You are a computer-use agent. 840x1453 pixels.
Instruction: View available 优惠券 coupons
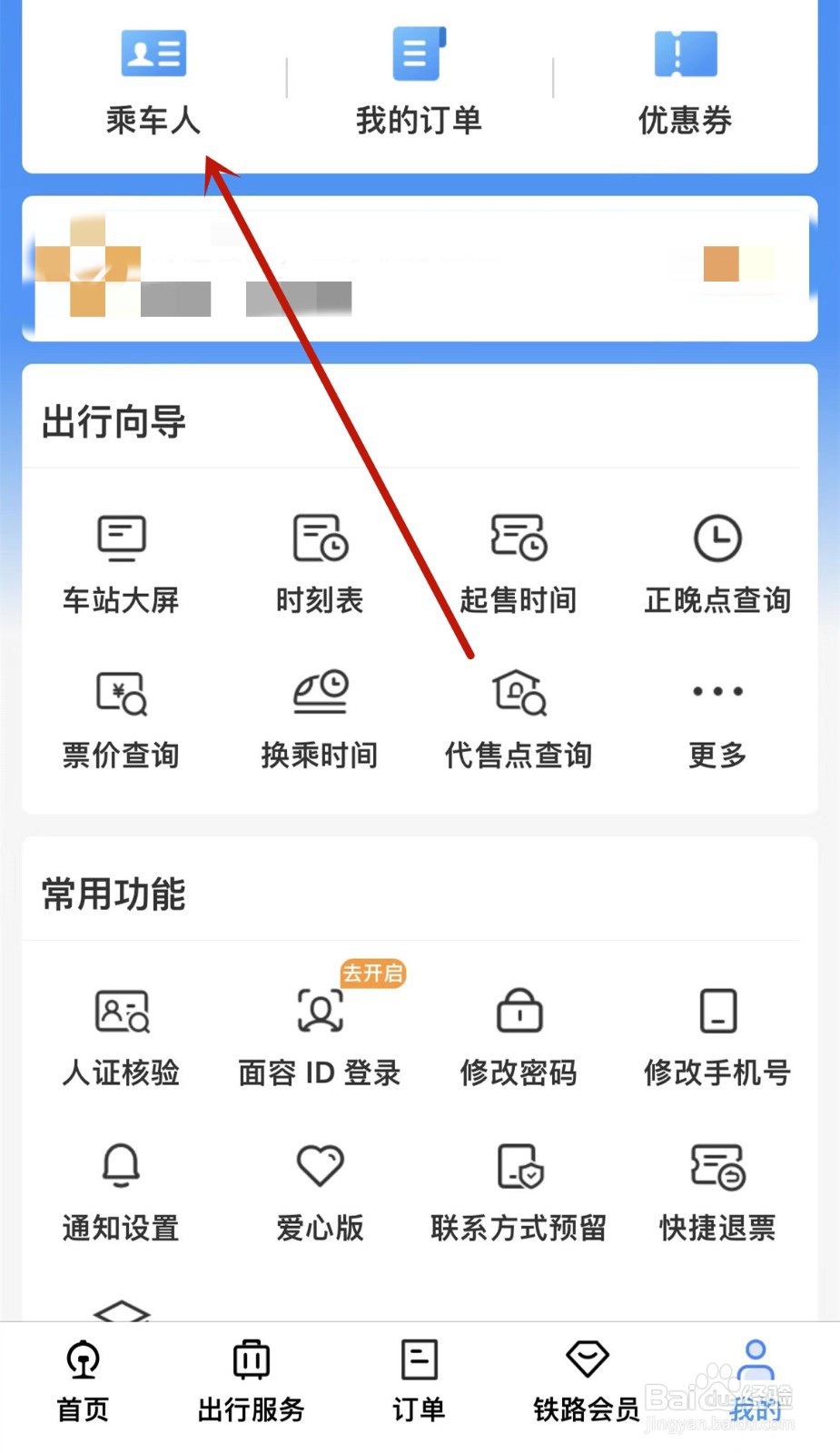(x=685, y=82)
